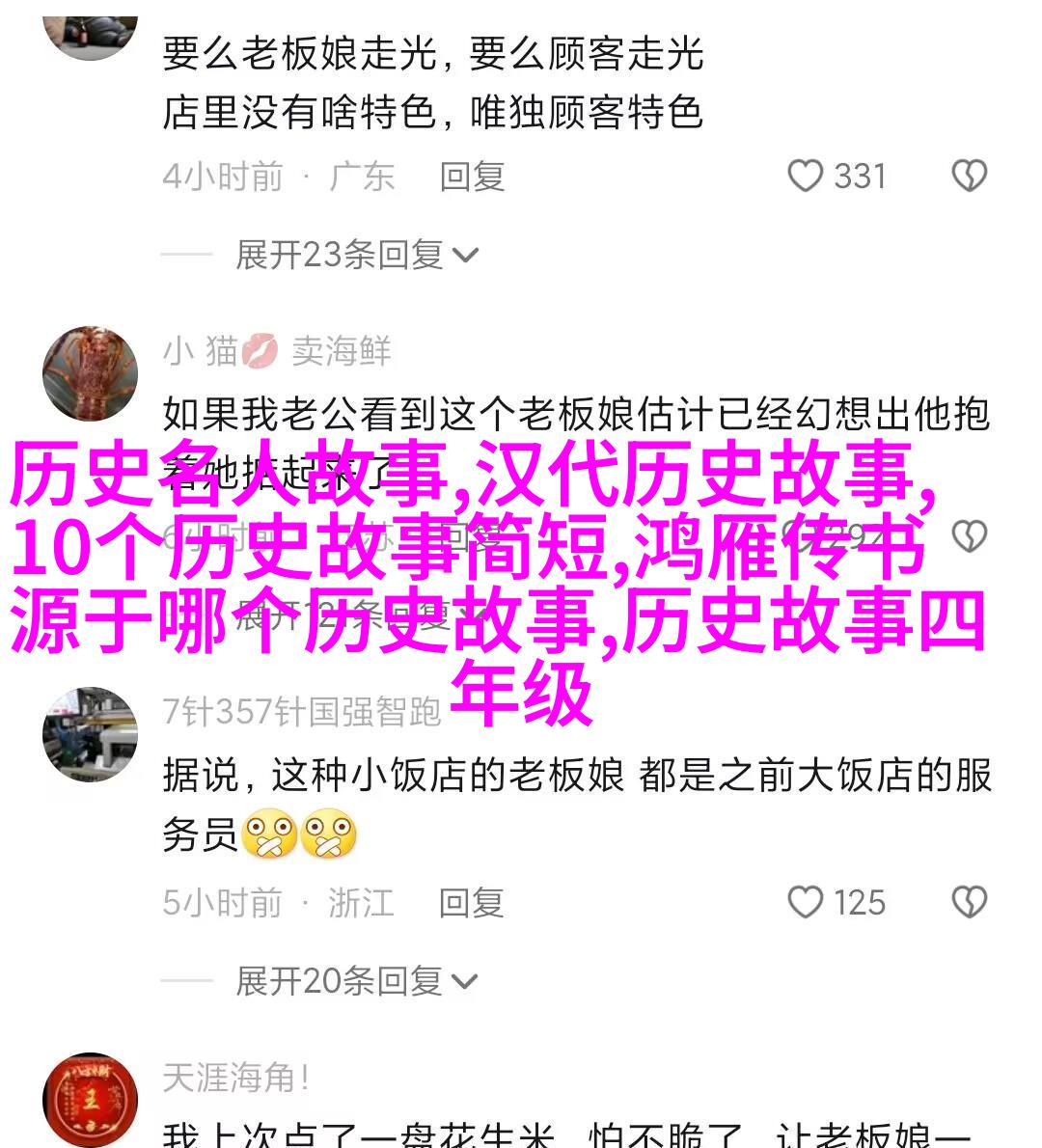The height and width of the screenshot is (1148, 1042).
Task: Open the username 天涯海角!
Action: [x=235, y=1078]
